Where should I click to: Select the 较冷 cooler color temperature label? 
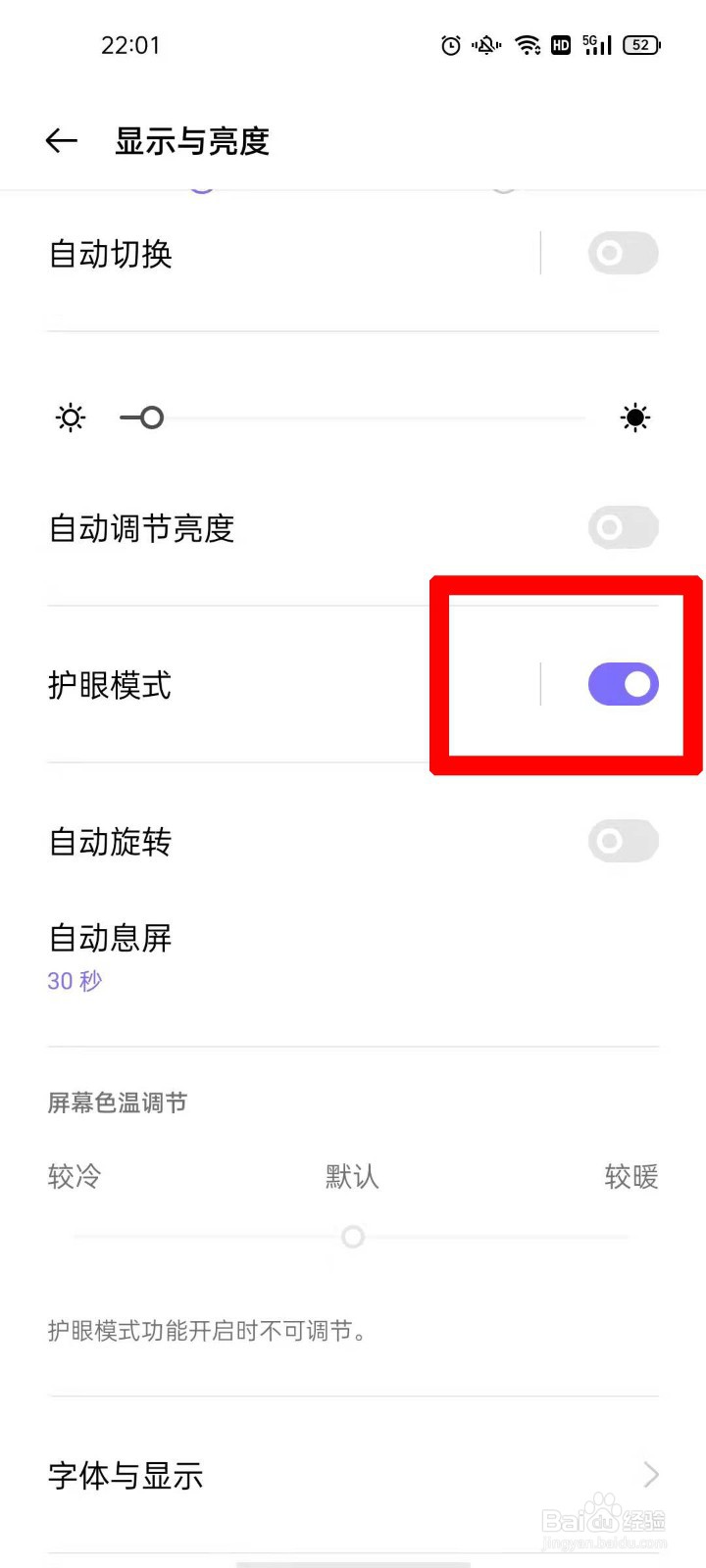pyautogui.click(x=74, y=1177)
